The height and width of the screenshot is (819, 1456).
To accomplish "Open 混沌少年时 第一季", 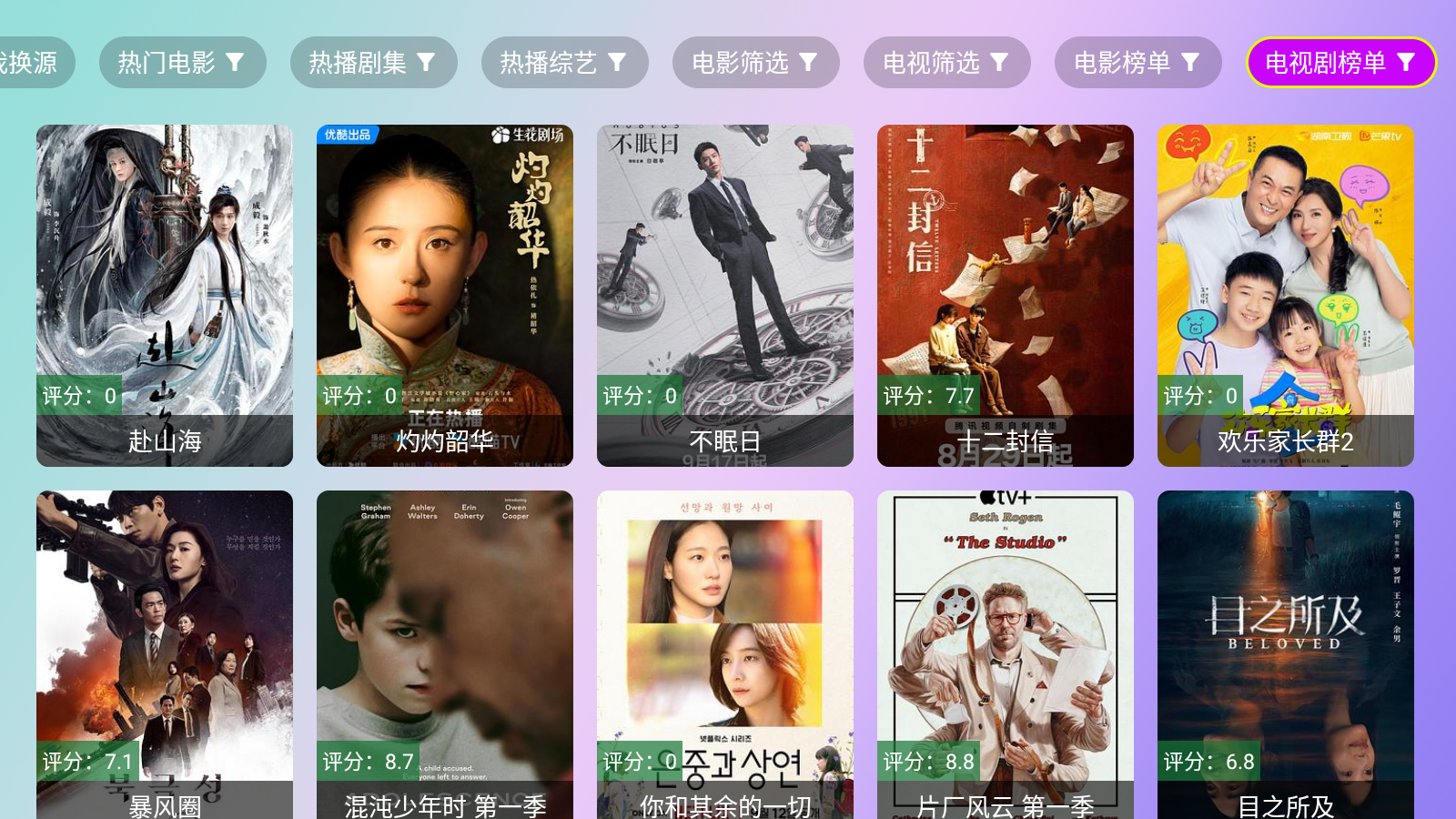I will (445, 655).
